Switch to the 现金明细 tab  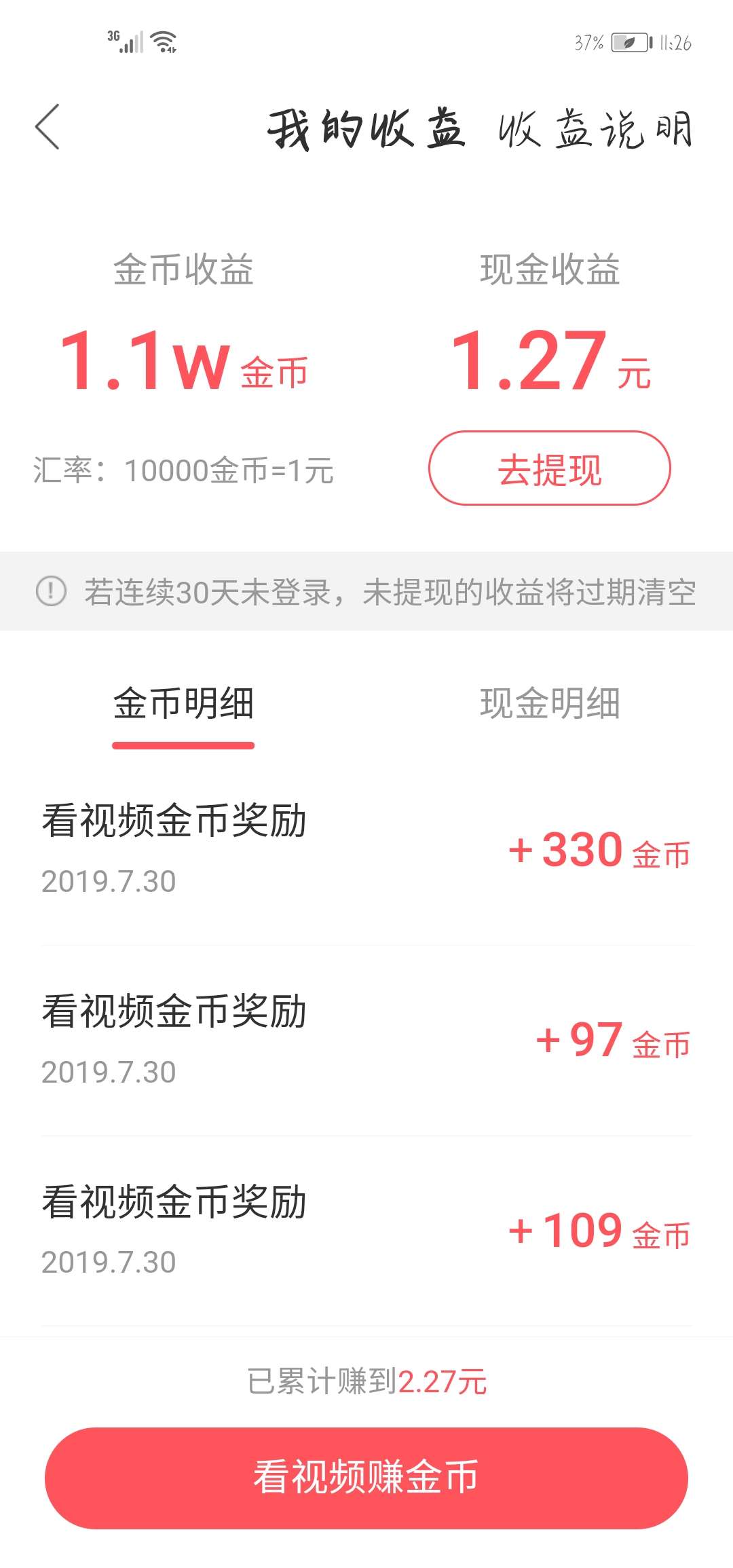(x=549, y=704)
